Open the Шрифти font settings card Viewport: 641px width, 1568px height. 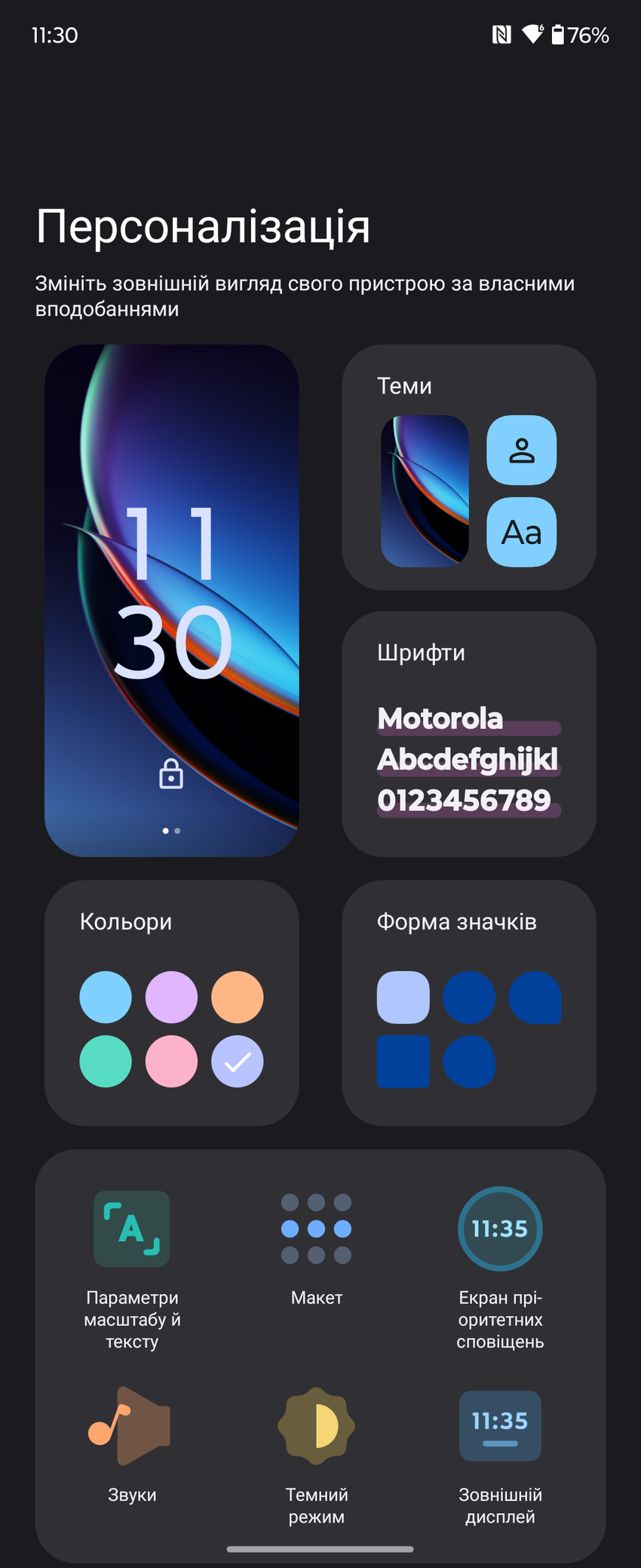[468, 733]
